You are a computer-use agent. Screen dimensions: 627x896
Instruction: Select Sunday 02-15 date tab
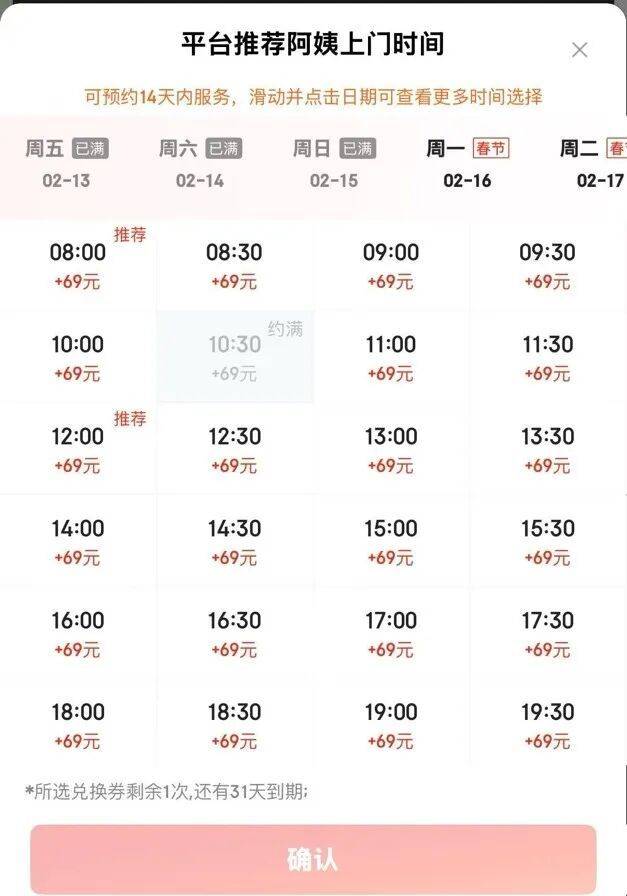click(x=333, y=164)
